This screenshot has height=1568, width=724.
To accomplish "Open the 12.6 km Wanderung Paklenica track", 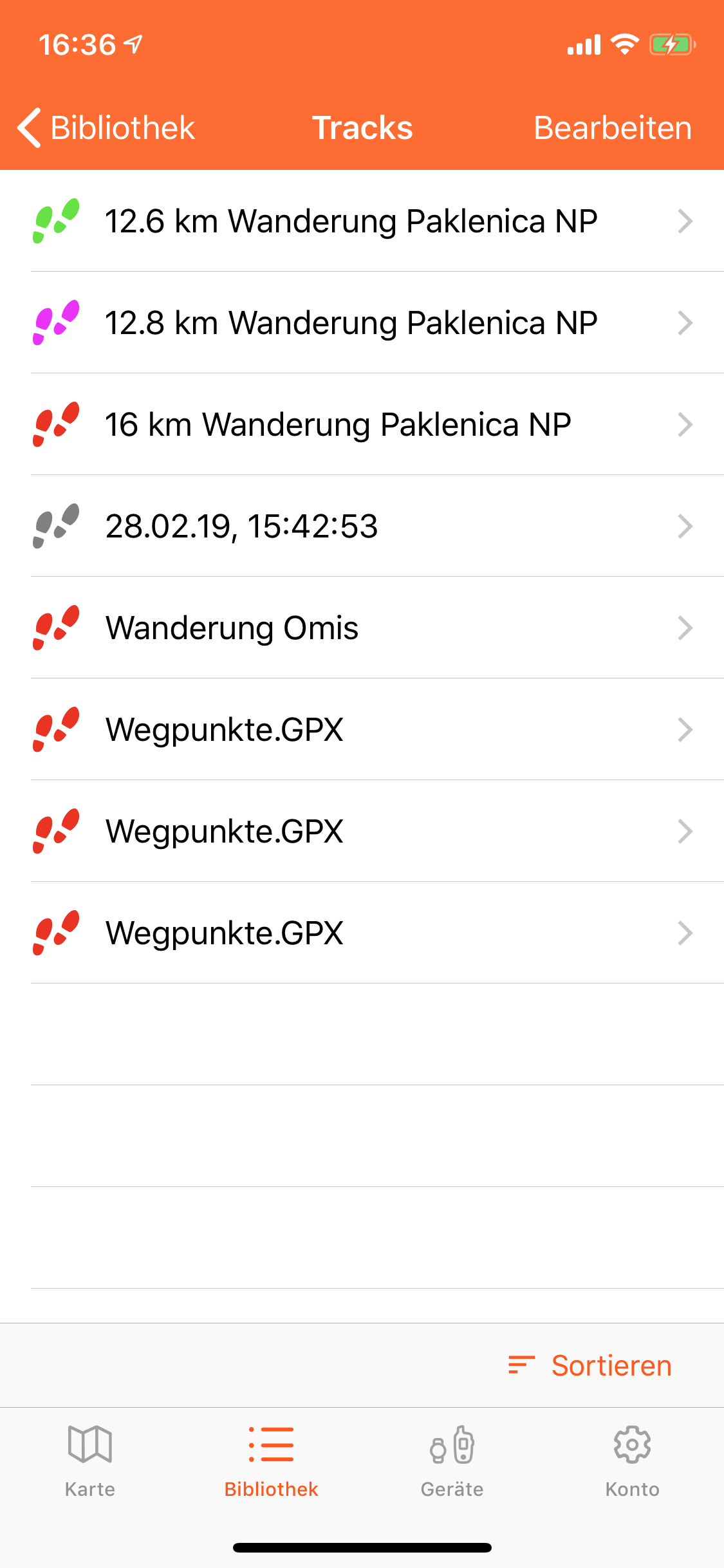I will click(x=362, y=221).
